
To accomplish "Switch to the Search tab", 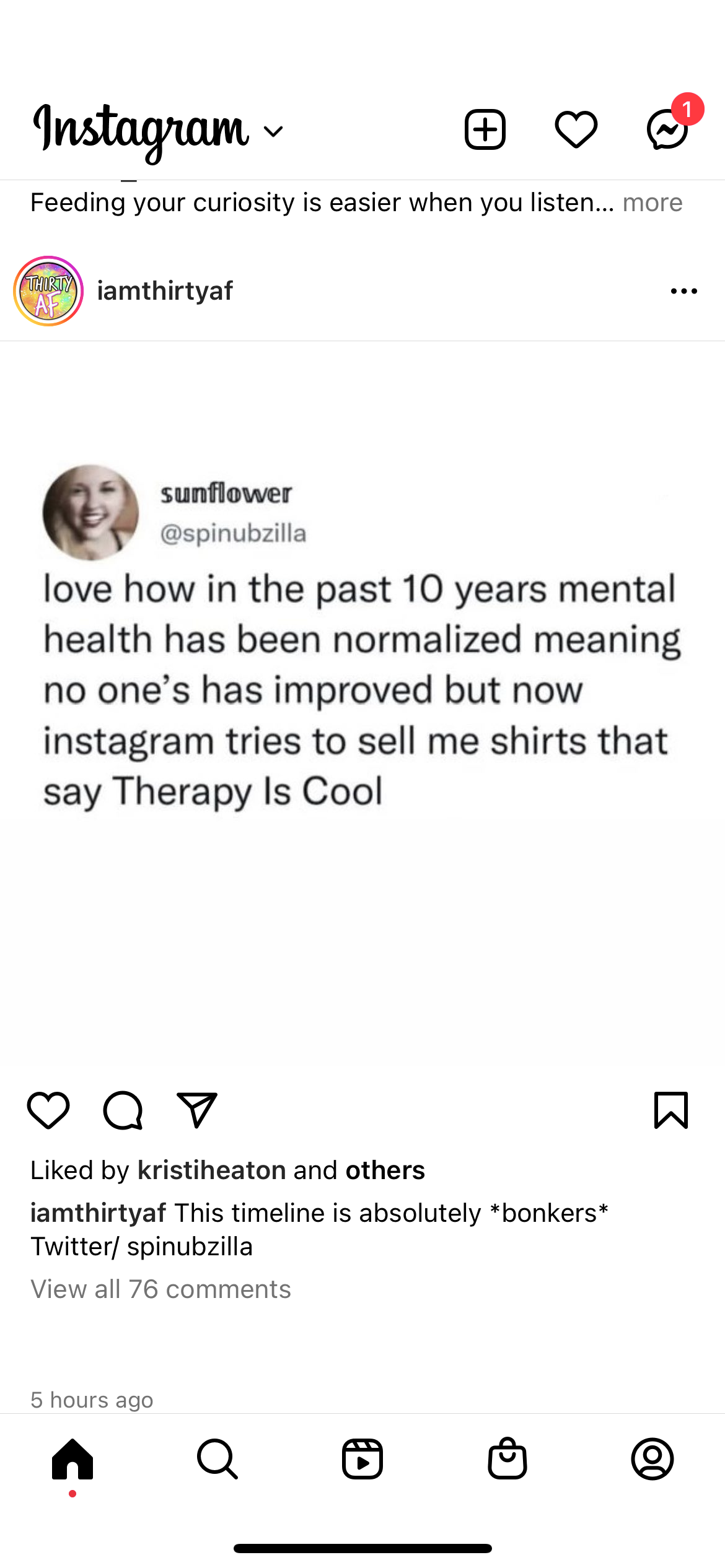I will (217, 1459).
